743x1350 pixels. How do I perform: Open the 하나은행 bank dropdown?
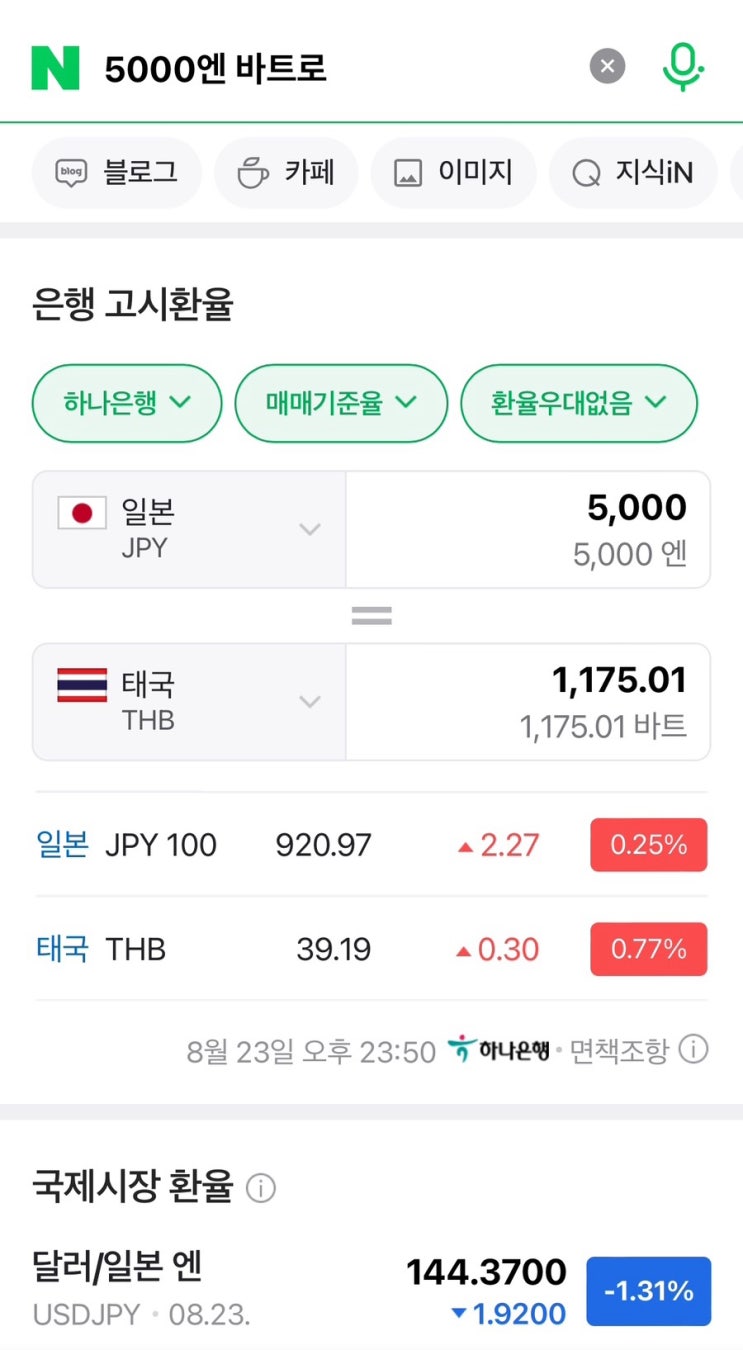pyautogui.click(x=127, y=403)
